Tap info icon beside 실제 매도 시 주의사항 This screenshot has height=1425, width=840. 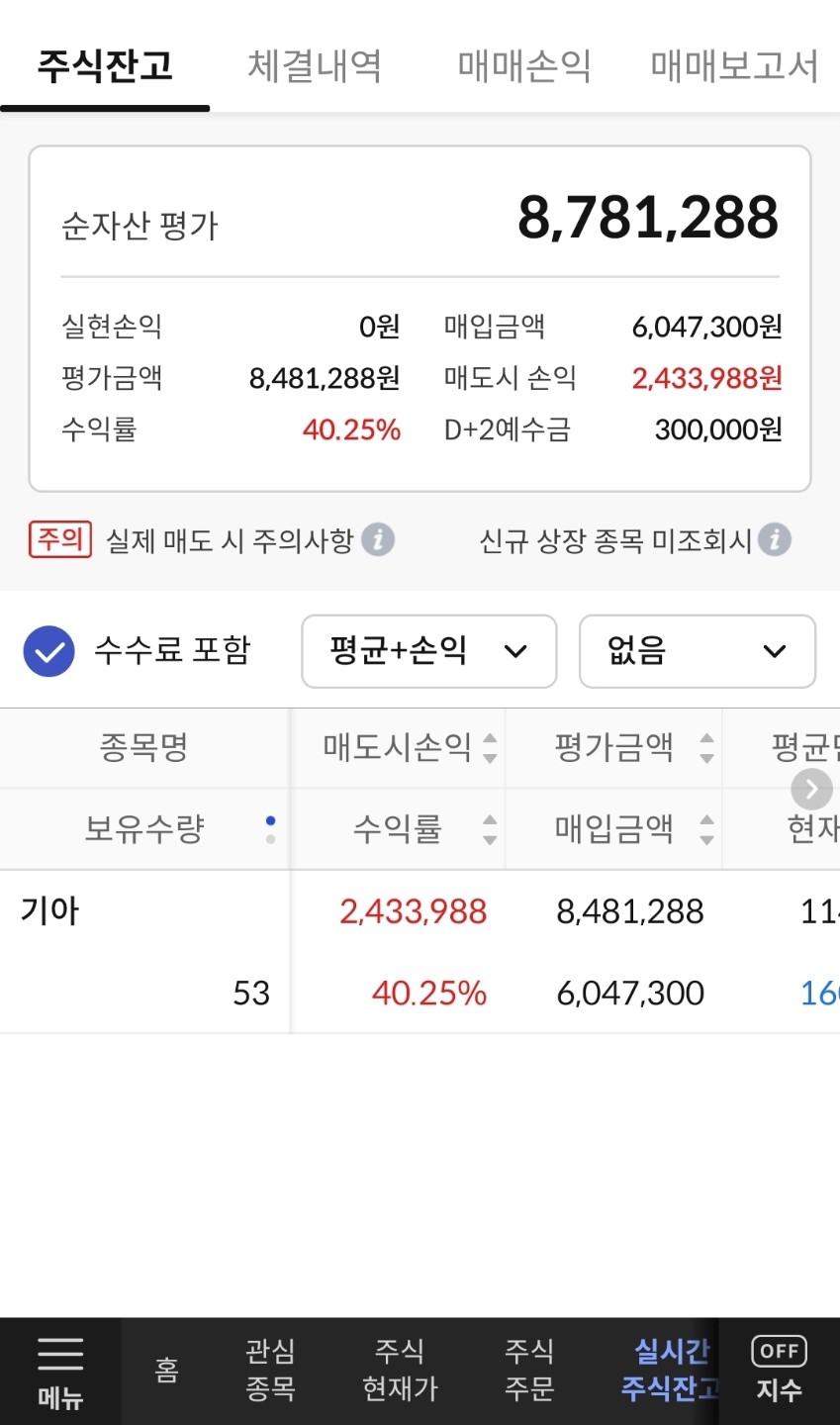click(x=377, y=540)
